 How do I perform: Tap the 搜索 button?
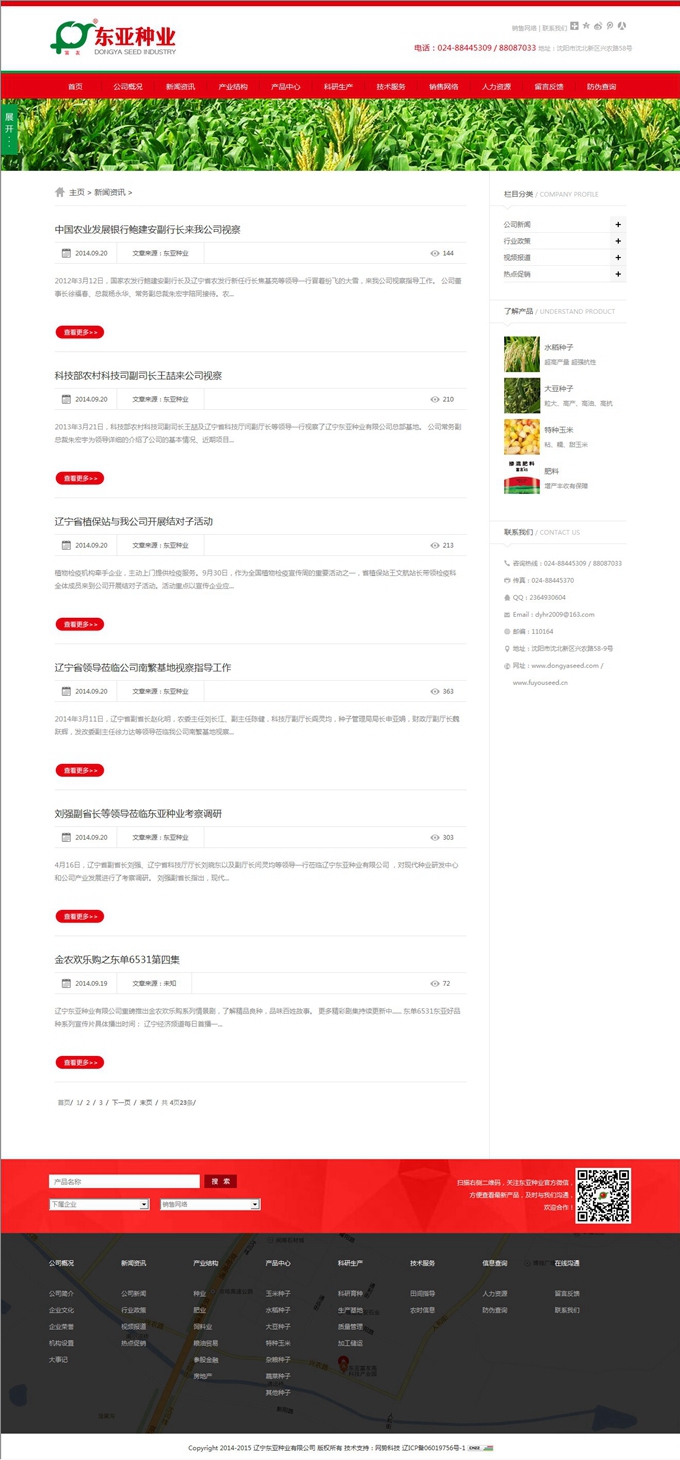[x=220, y=1181]
